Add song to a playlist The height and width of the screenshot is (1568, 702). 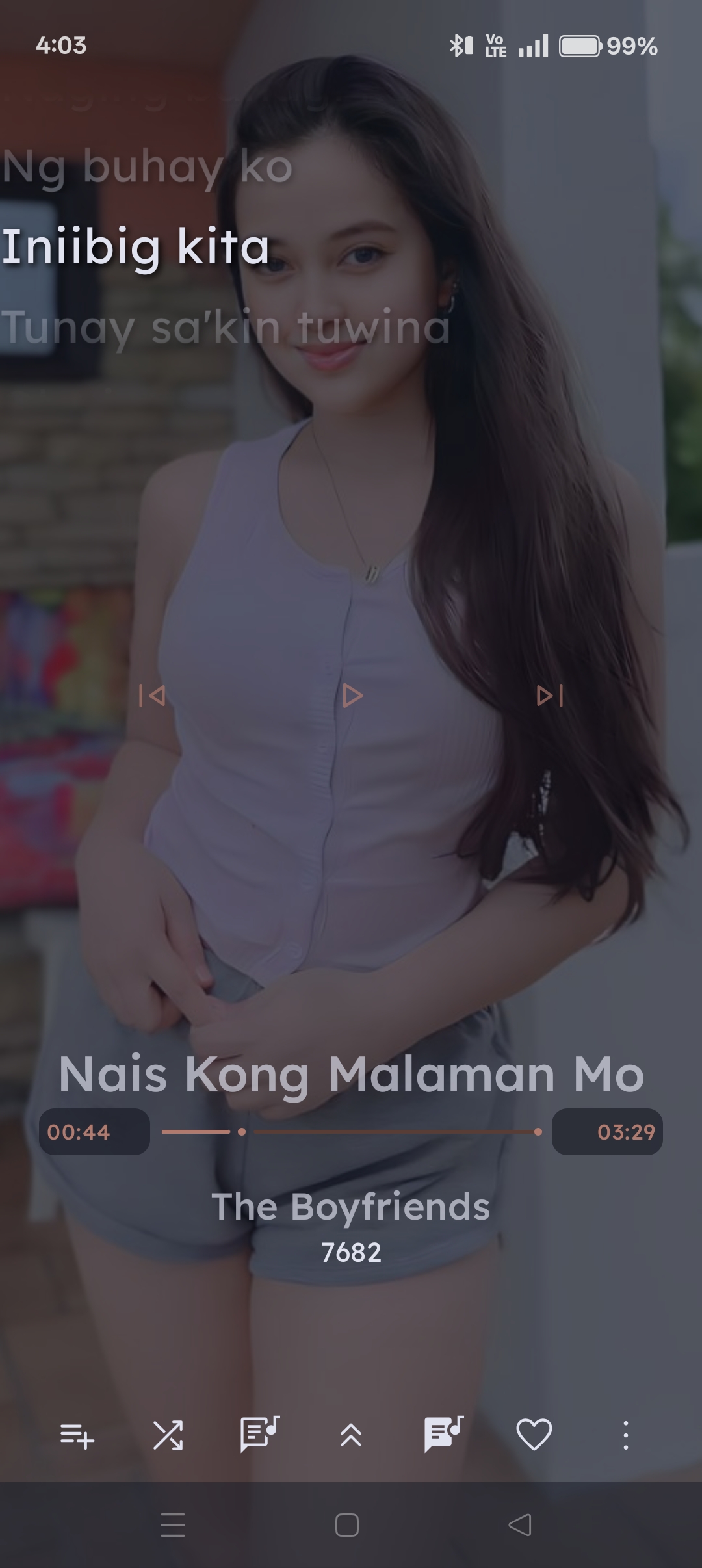(77, 1435)
